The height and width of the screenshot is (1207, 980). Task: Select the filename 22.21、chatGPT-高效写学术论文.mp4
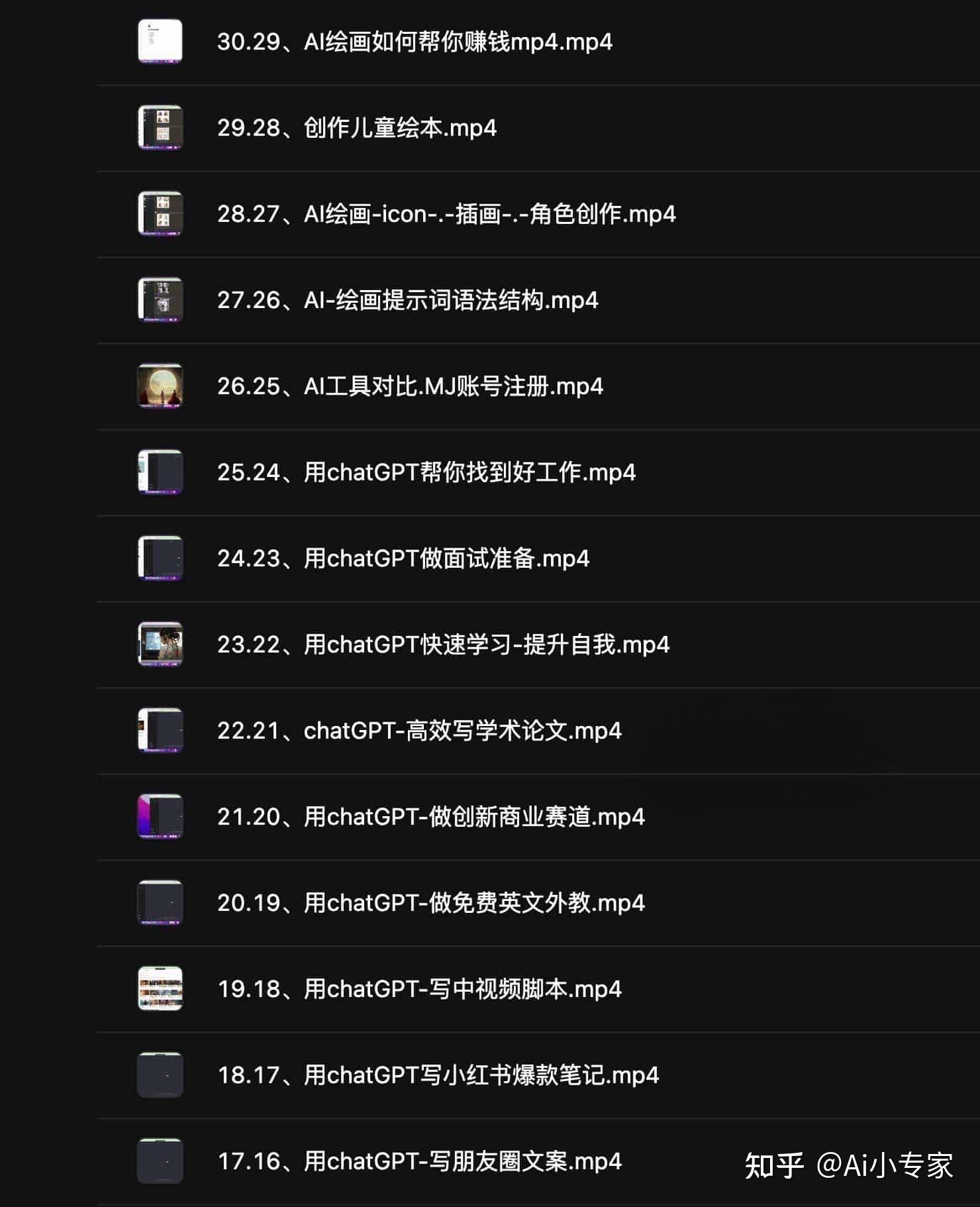click(417, 731)
